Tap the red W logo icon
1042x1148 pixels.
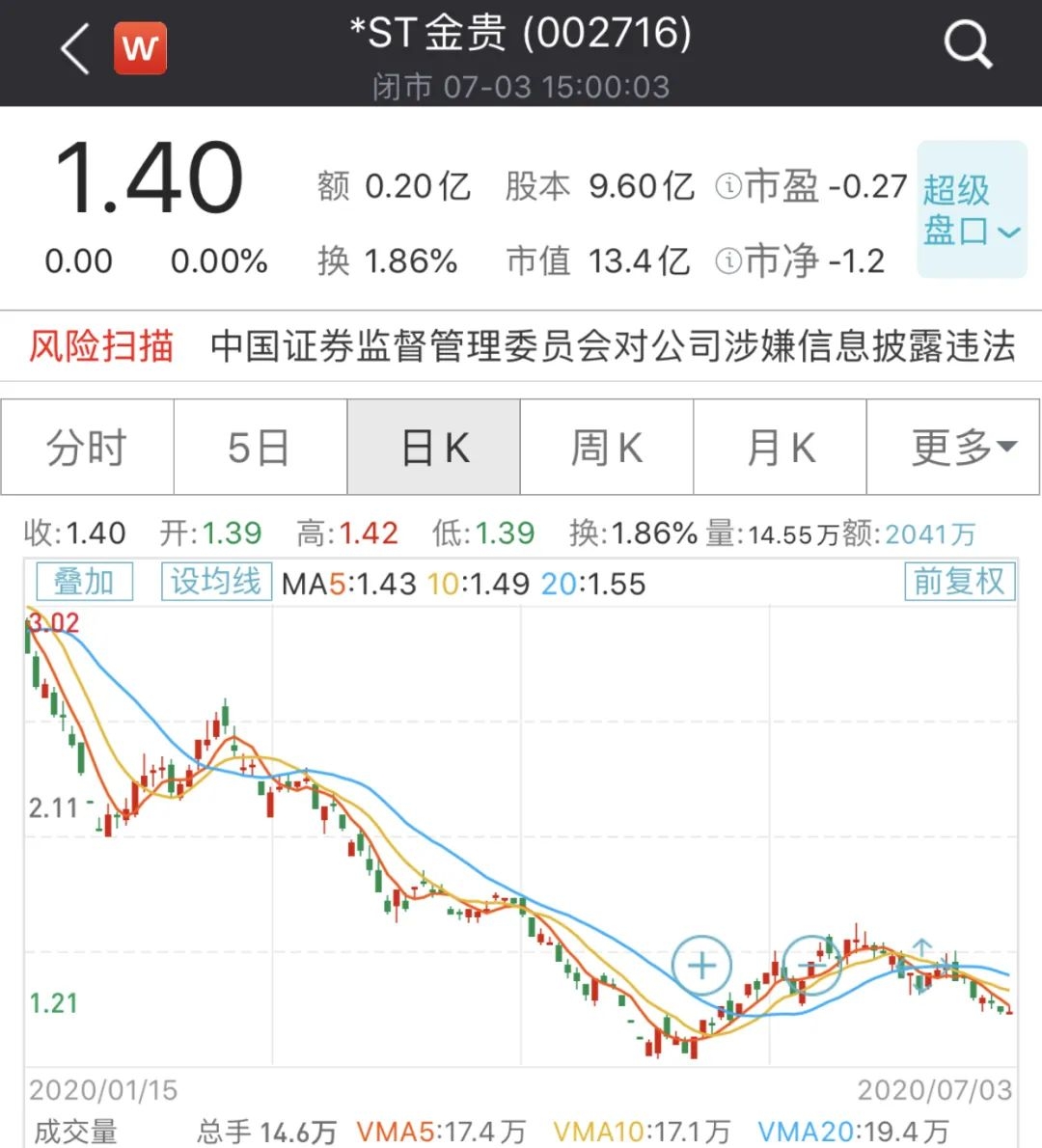point(140,47)
